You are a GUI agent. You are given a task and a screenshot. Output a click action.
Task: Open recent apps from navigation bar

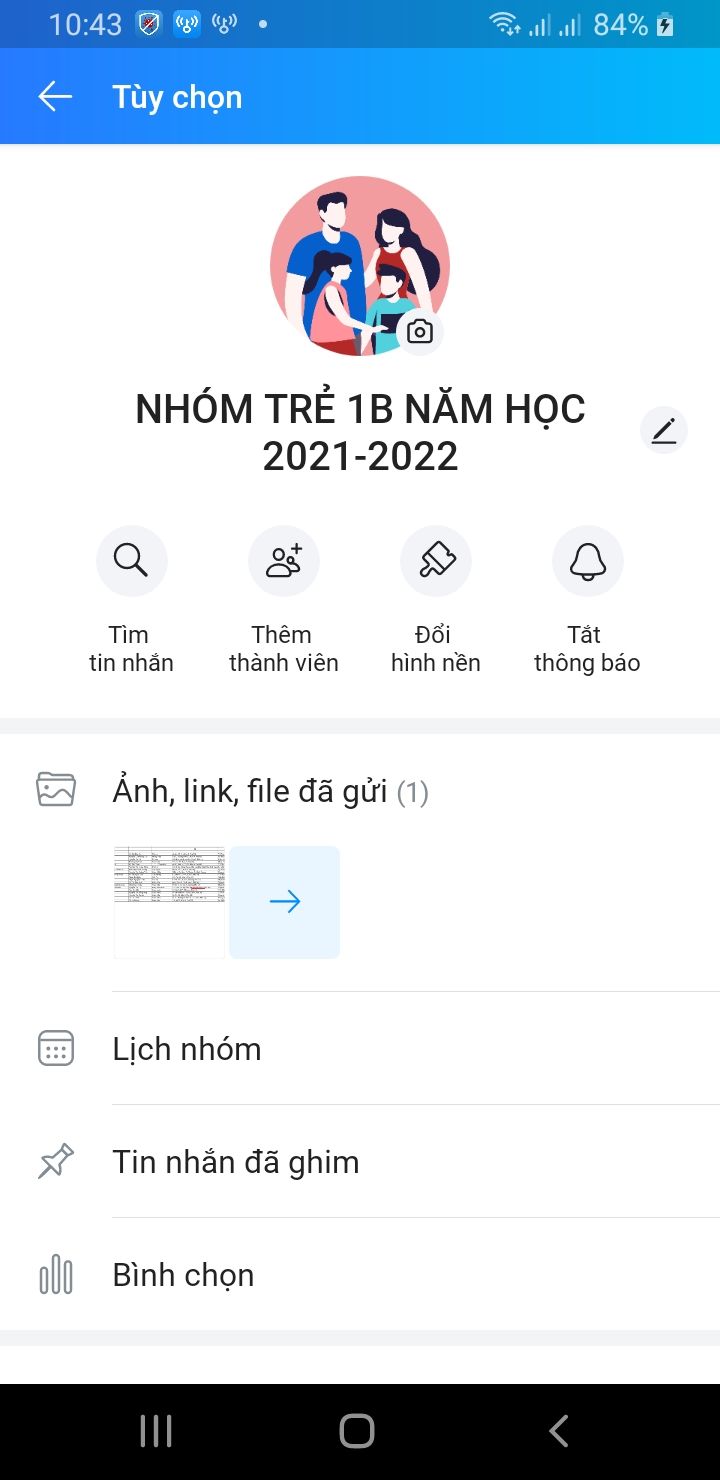pos(156,1431)
